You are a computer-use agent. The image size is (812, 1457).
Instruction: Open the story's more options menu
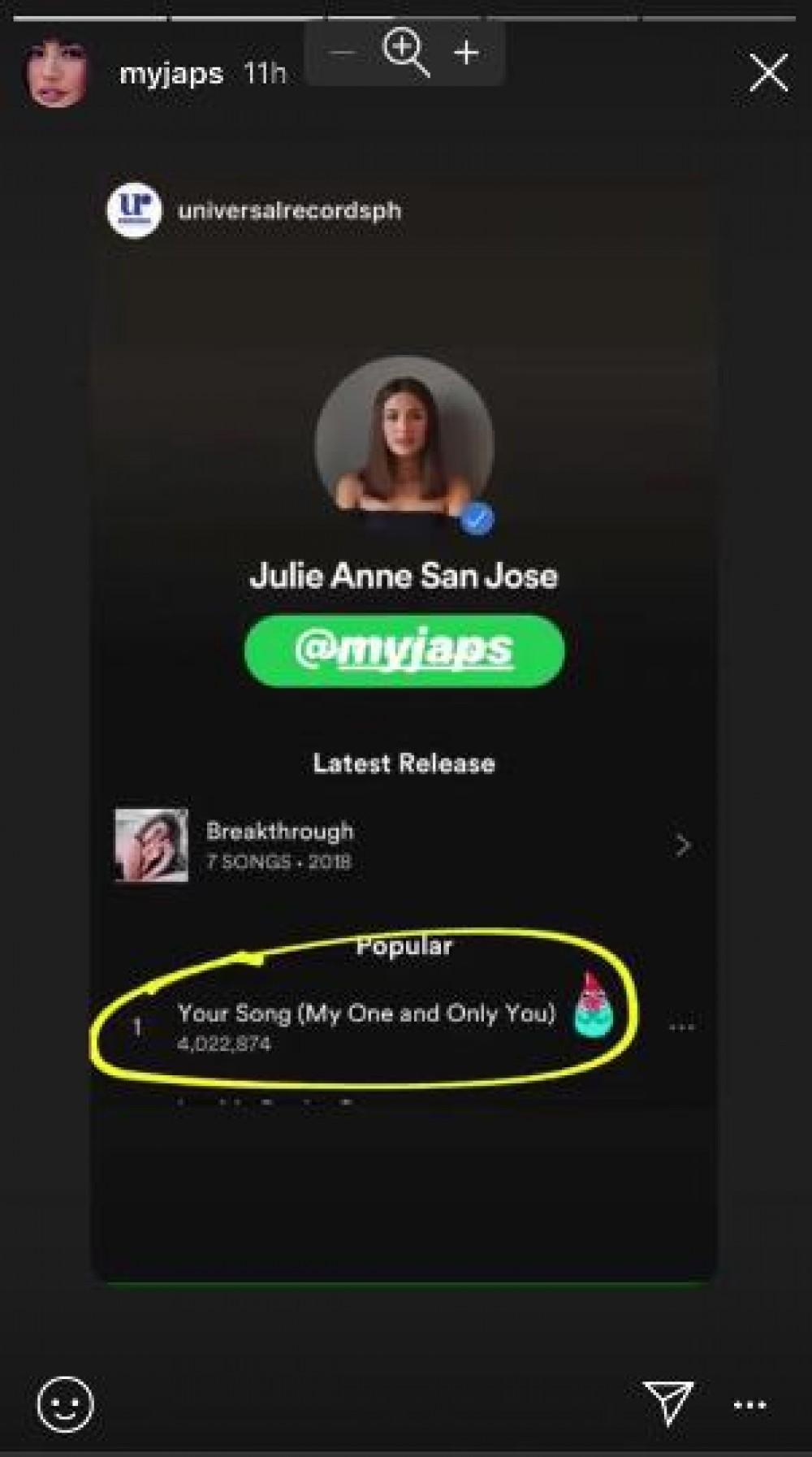pos(749,1405)
